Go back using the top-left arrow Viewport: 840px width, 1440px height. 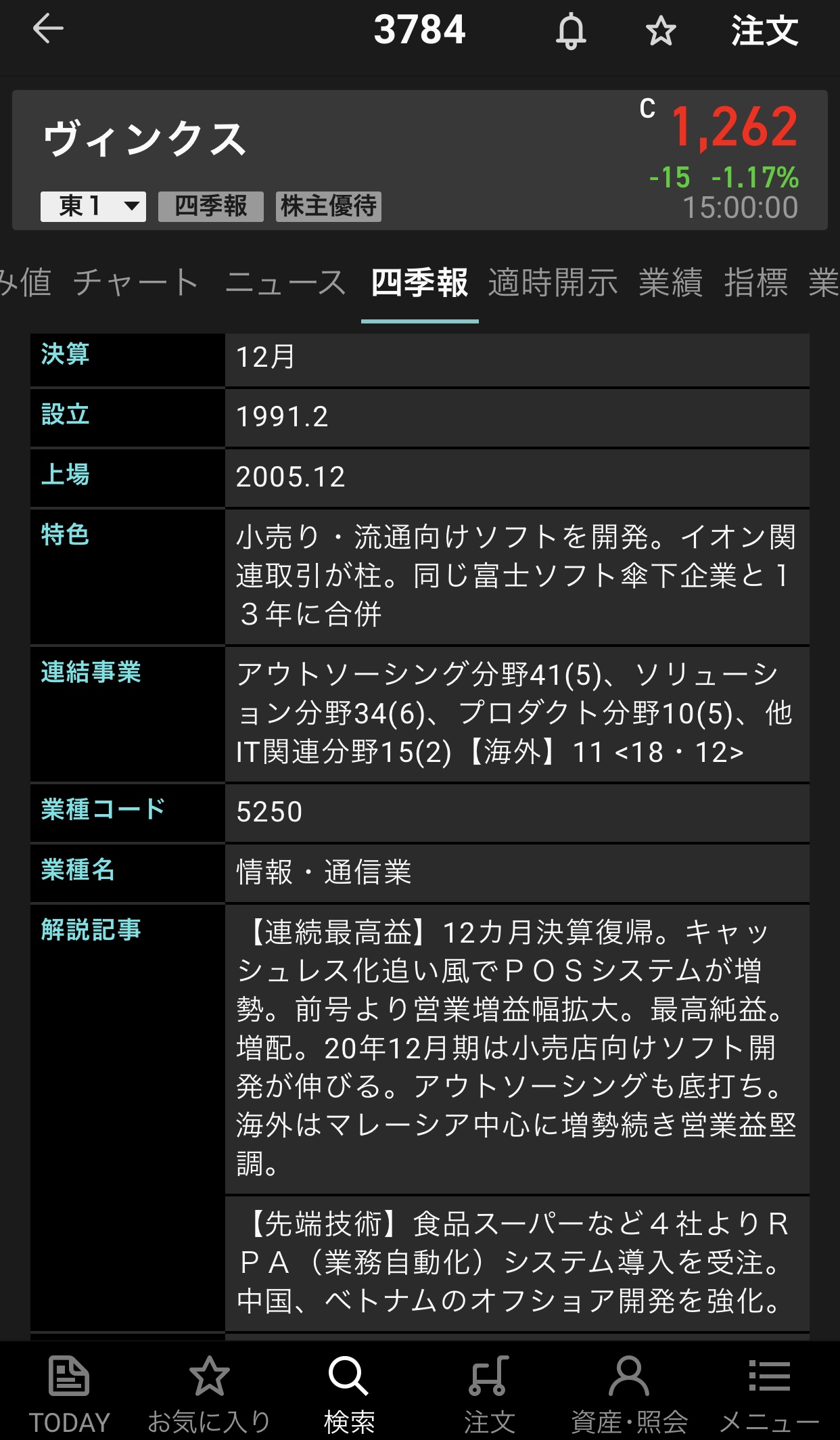[x=48, y=29]
